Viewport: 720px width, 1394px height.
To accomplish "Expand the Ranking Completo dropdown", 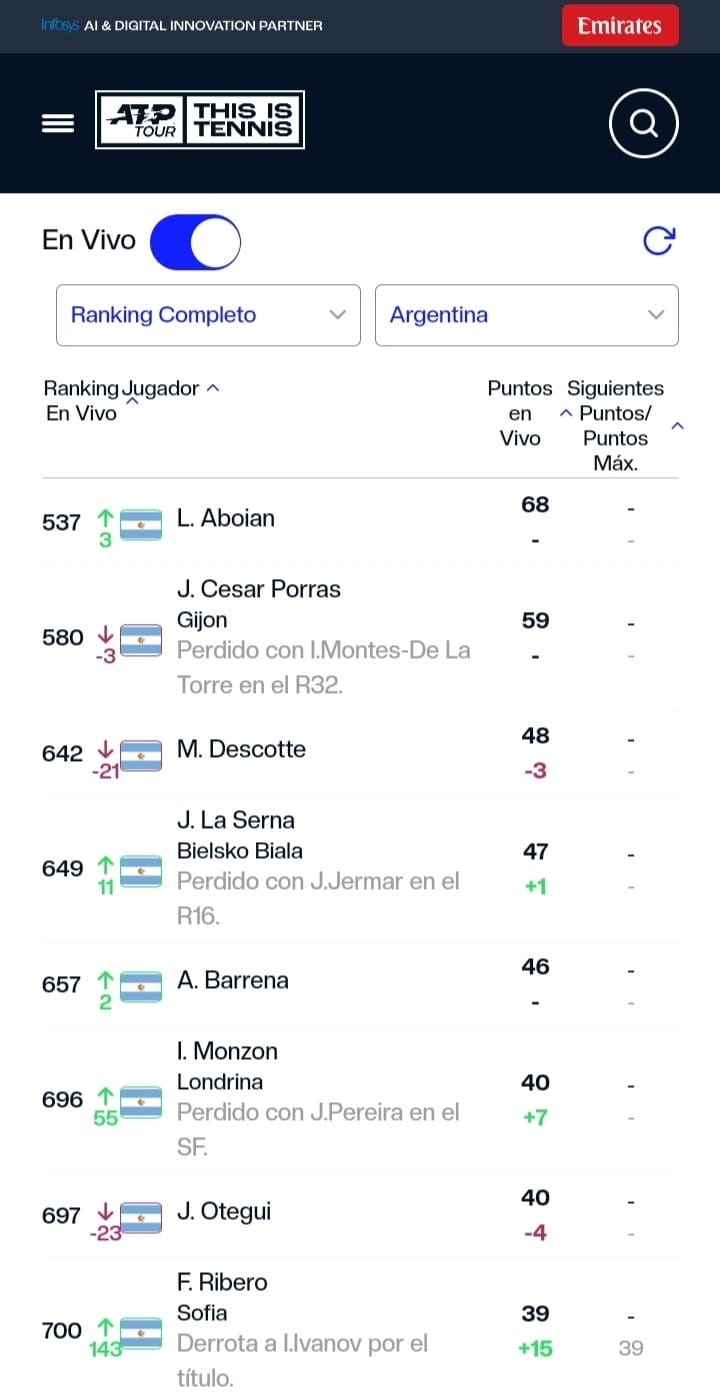I will click(x=208, y=315).
